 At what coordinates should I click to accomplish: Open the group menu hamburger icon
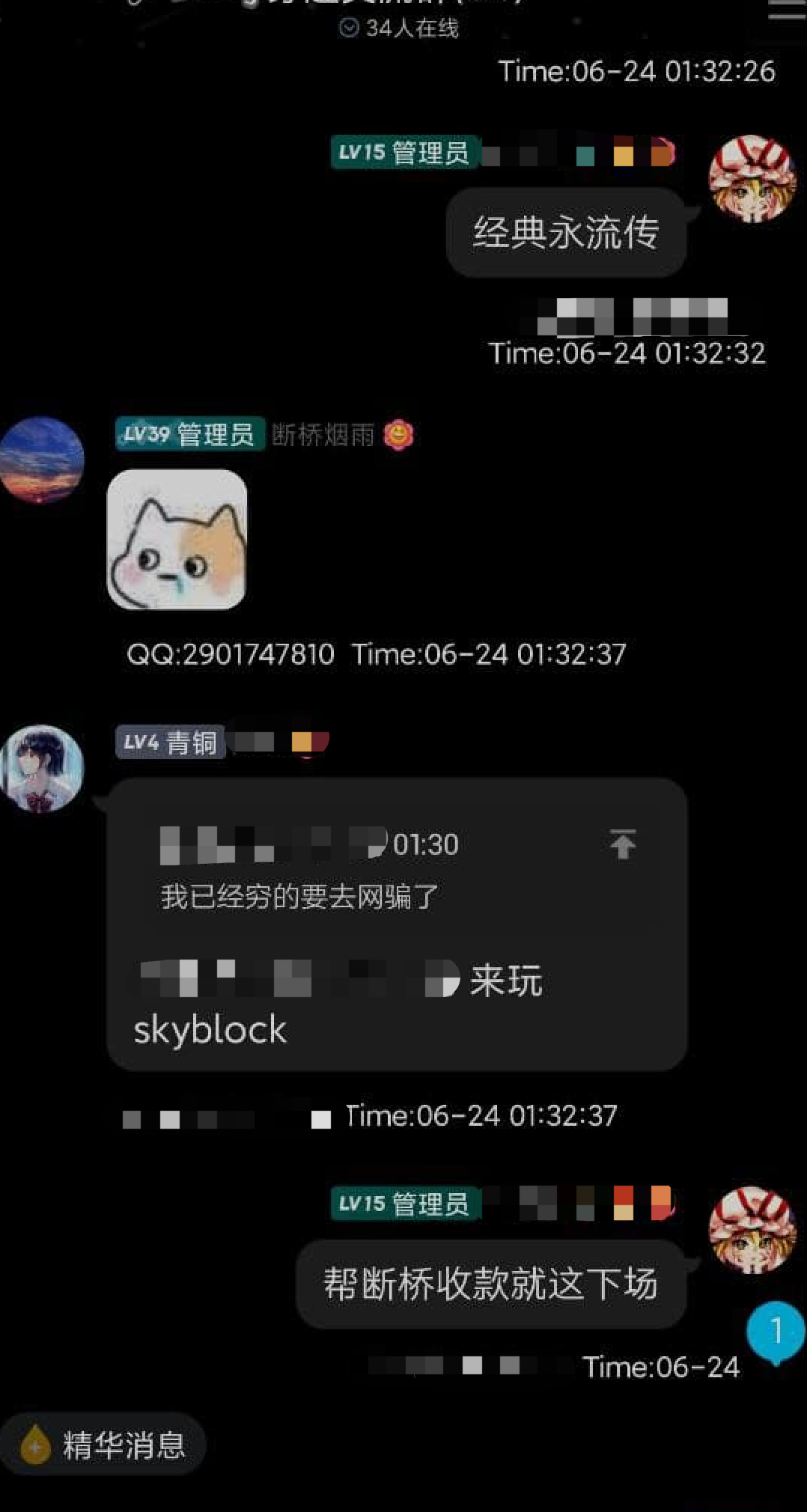(x=786, y=9)
